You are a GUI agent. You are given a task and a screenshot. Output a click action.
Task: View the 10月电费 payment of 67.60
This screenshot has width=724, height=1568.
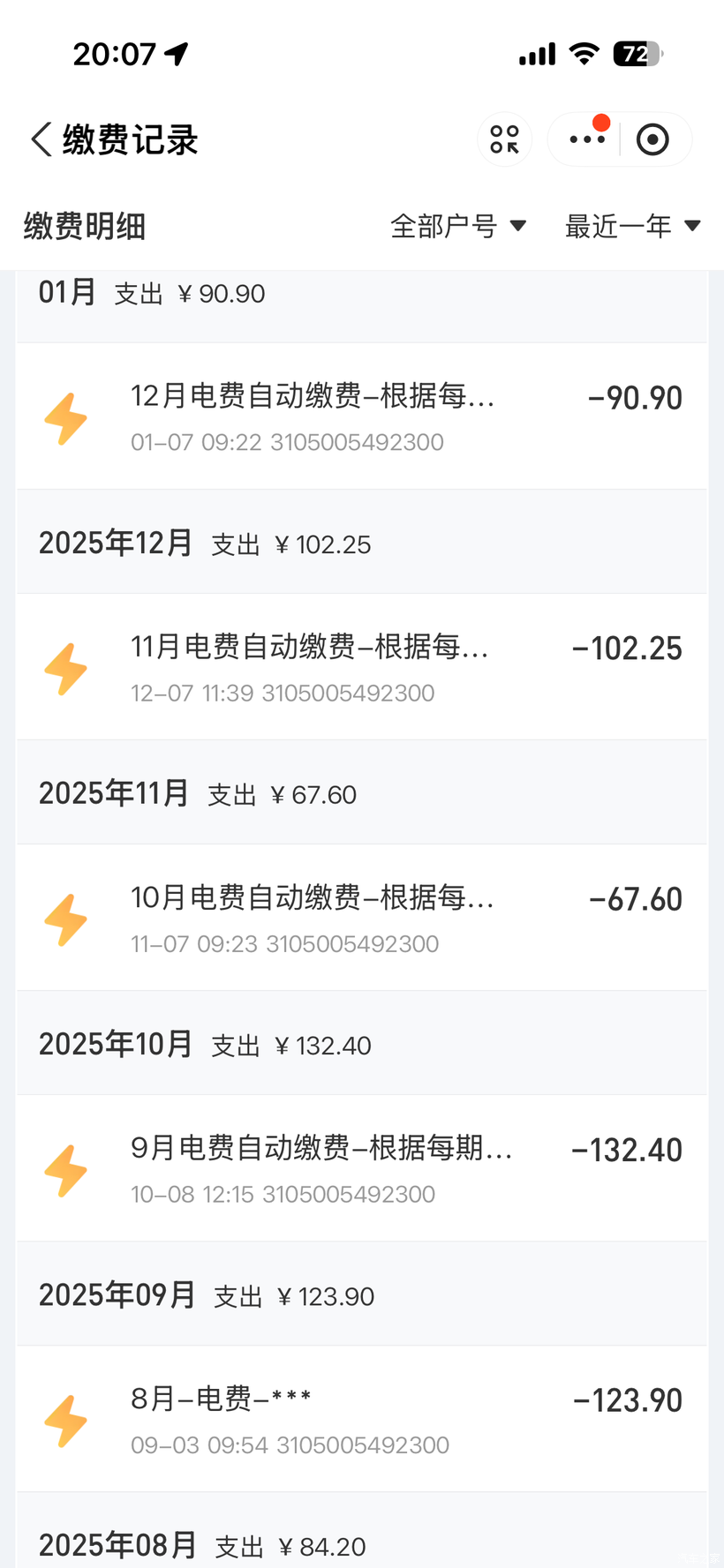(361, 918)
